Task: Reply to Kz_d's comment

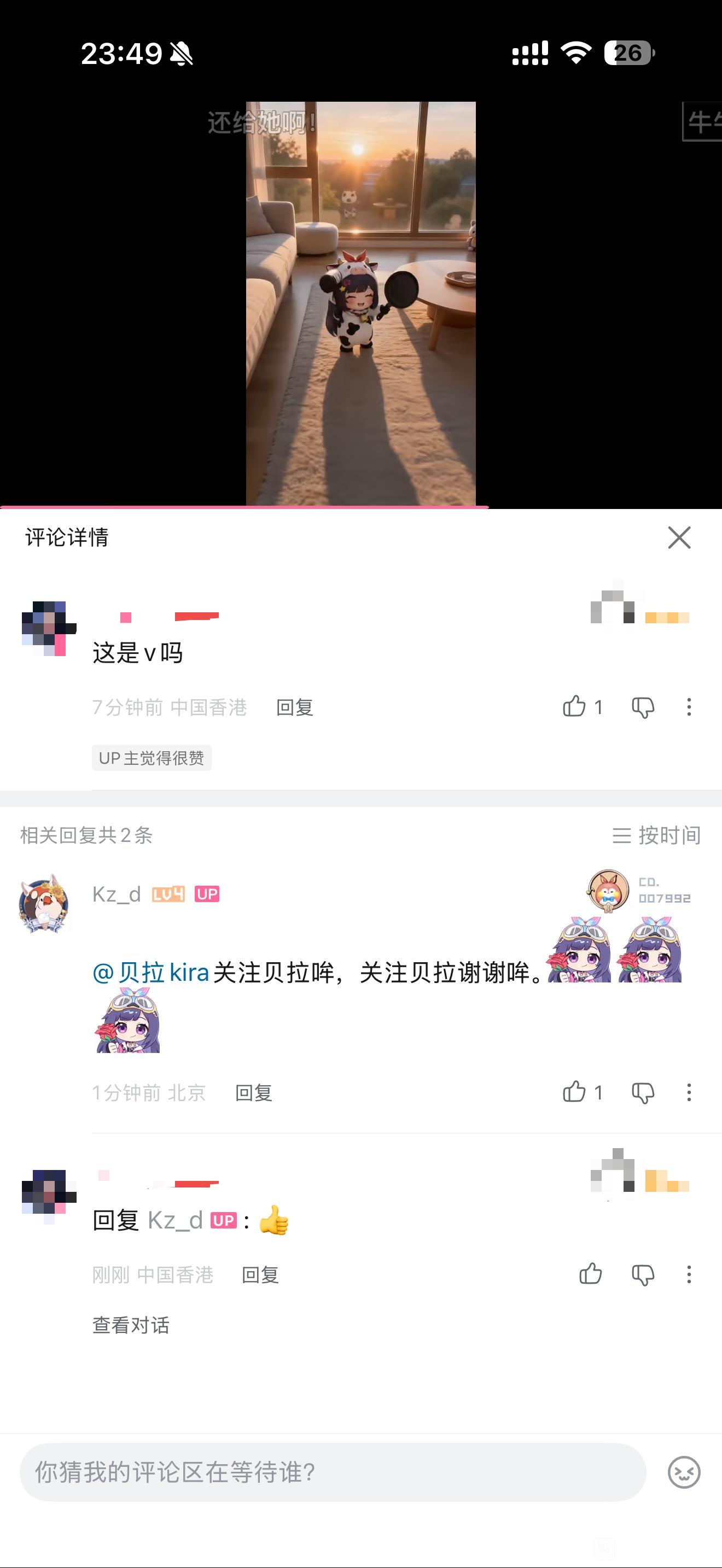Action: coord(253,1092)
